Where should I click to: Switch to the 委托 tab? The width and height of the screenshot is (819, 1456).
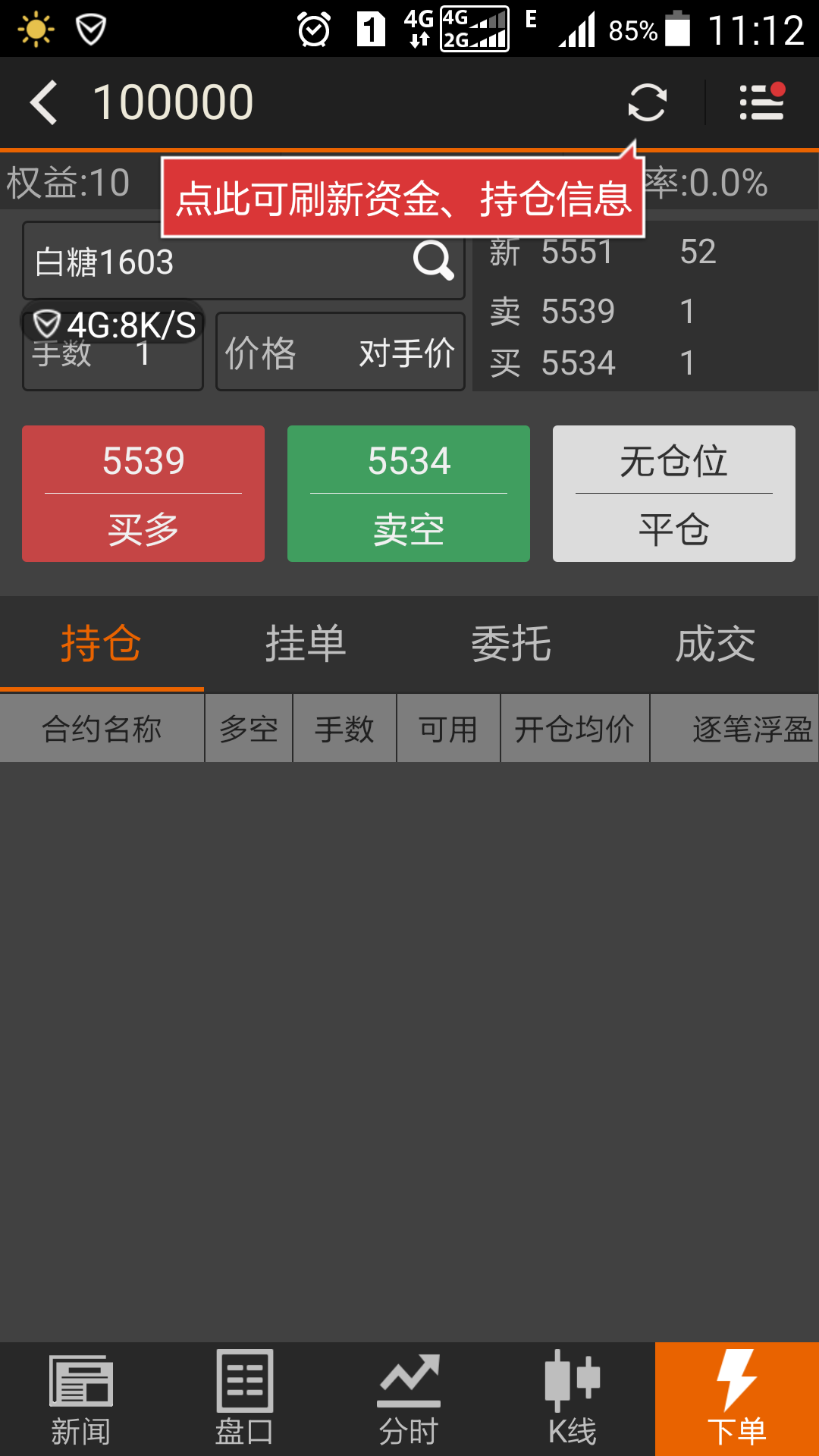coord(511,644)
